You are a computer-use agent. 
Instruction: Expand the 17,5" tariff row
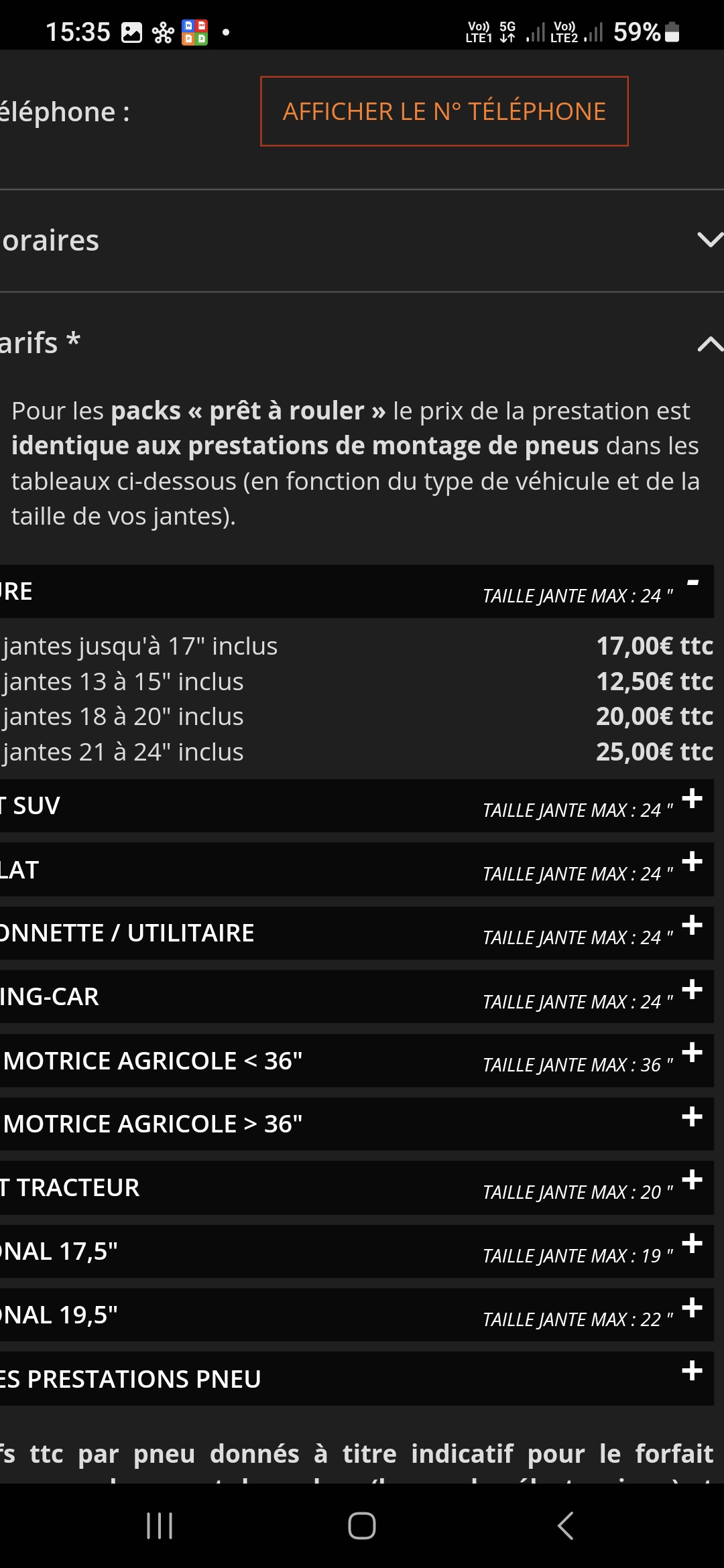(692, 1244)
